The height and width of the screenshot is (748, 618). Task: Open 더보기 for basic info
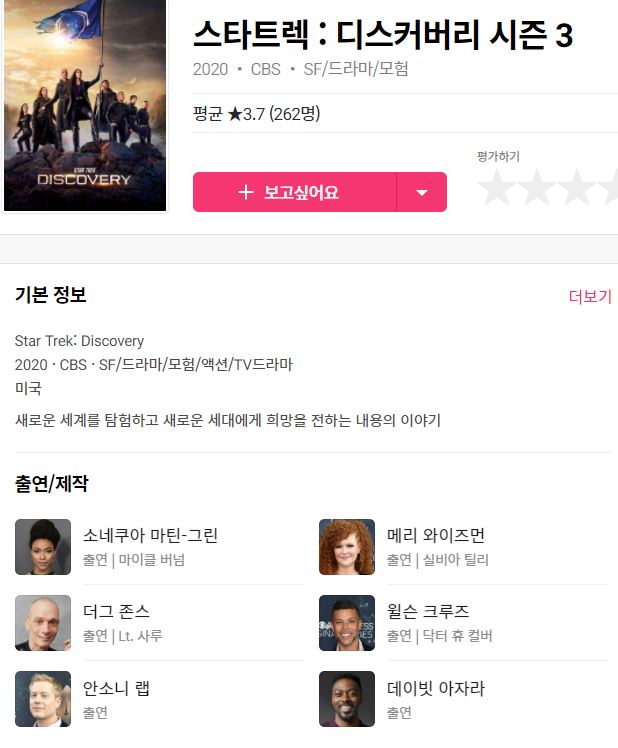[589, 297]
